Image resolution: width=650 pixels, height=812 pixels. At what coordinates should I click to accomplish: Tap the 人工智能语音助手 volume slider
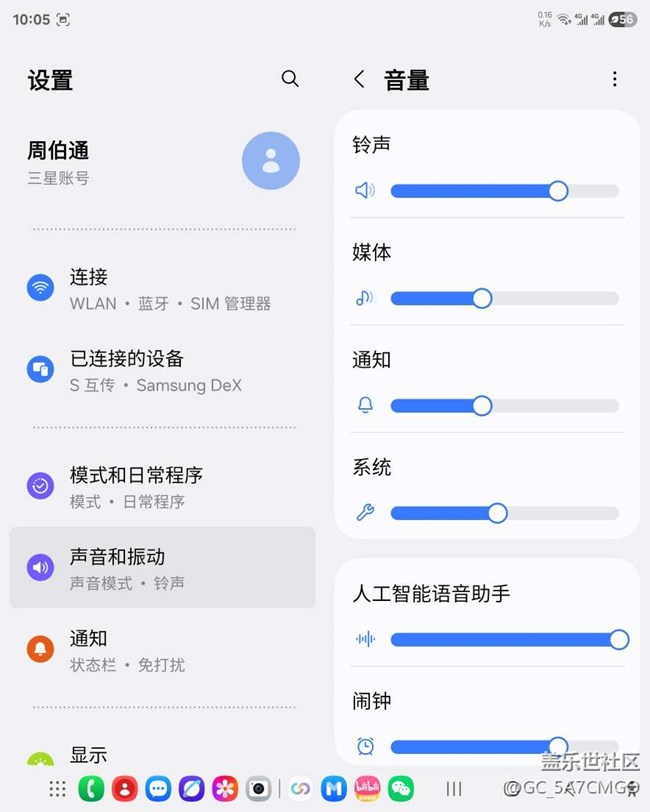(x=510, y=640)
